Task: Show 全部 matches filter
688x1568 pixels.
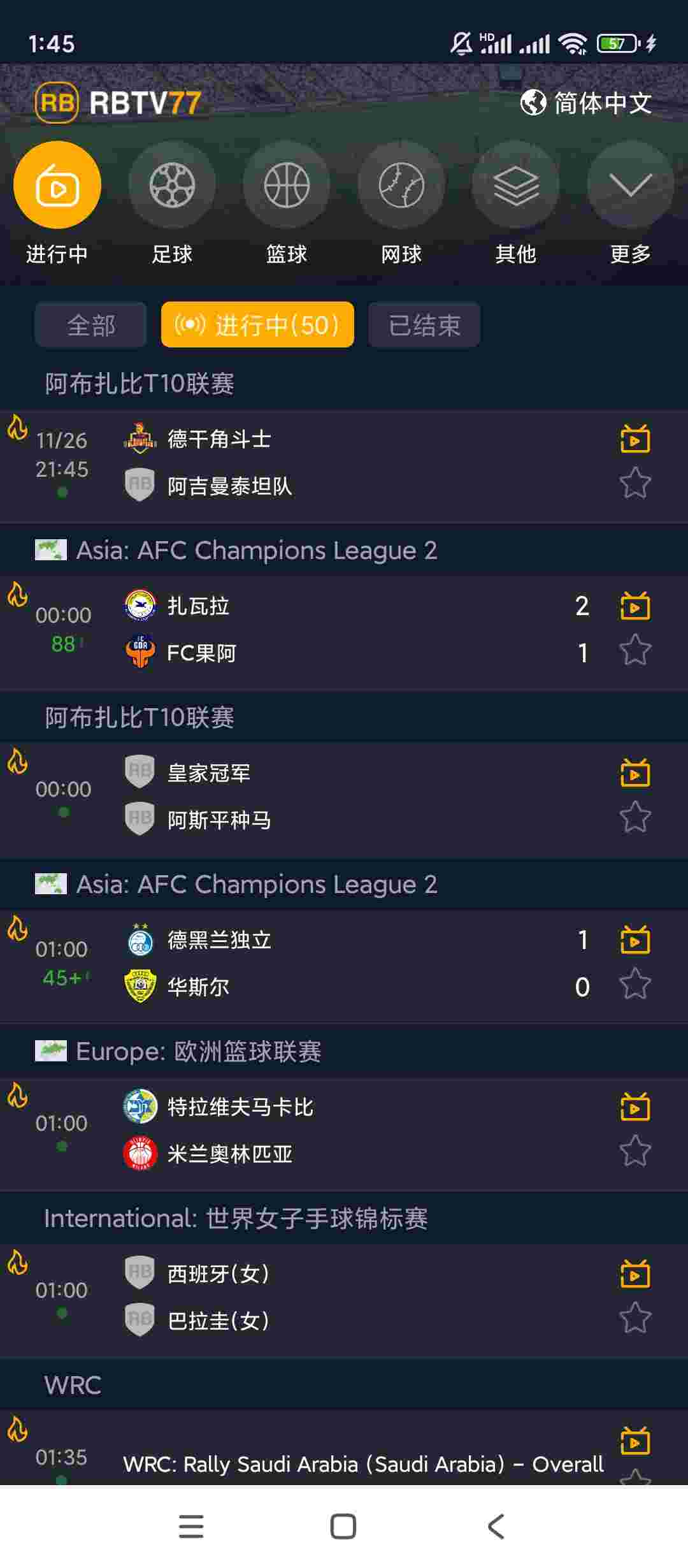Action: coord(90,325)
